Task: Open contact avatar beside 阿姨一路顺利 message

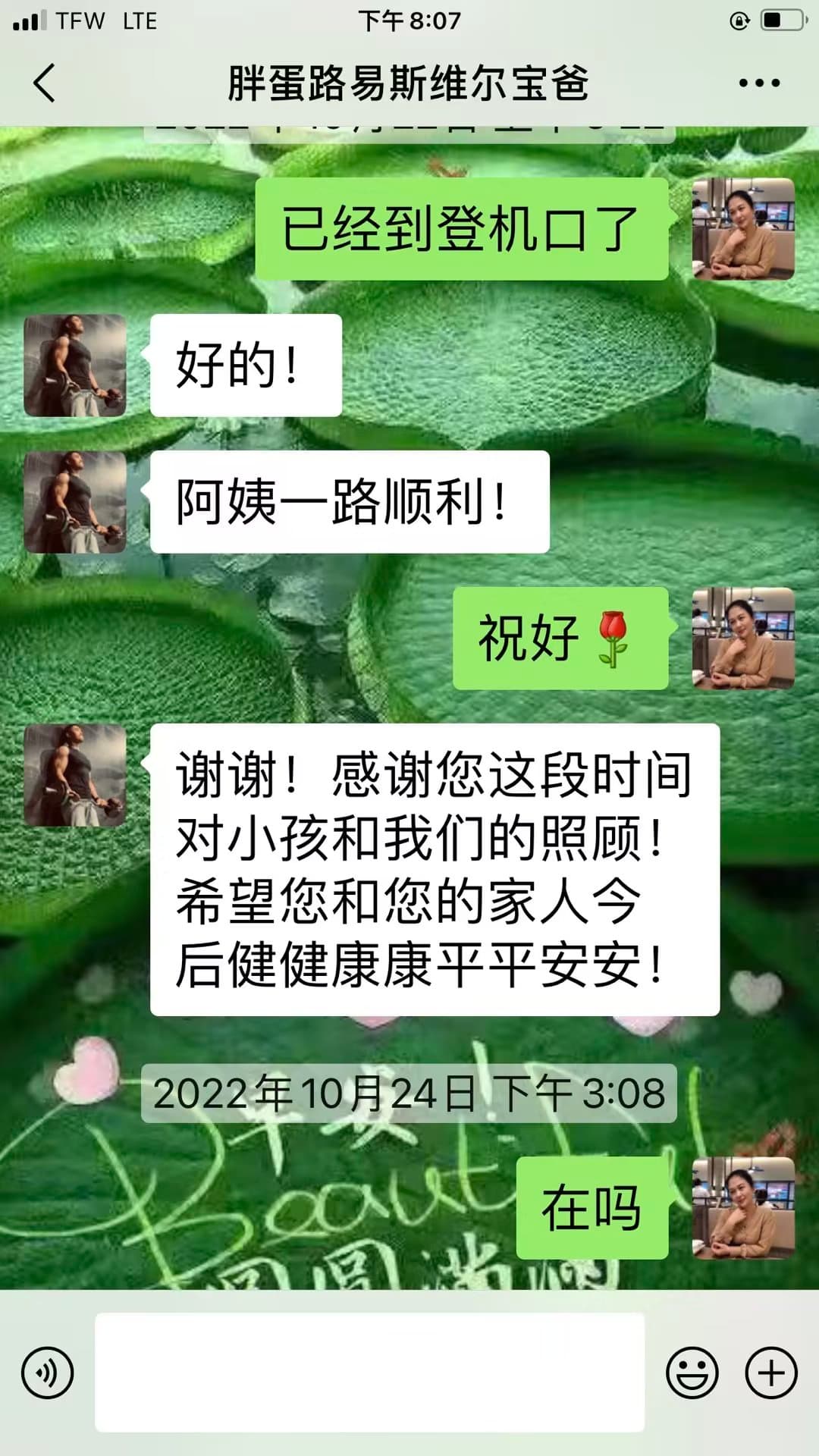Action: click(x=75, y=502)
